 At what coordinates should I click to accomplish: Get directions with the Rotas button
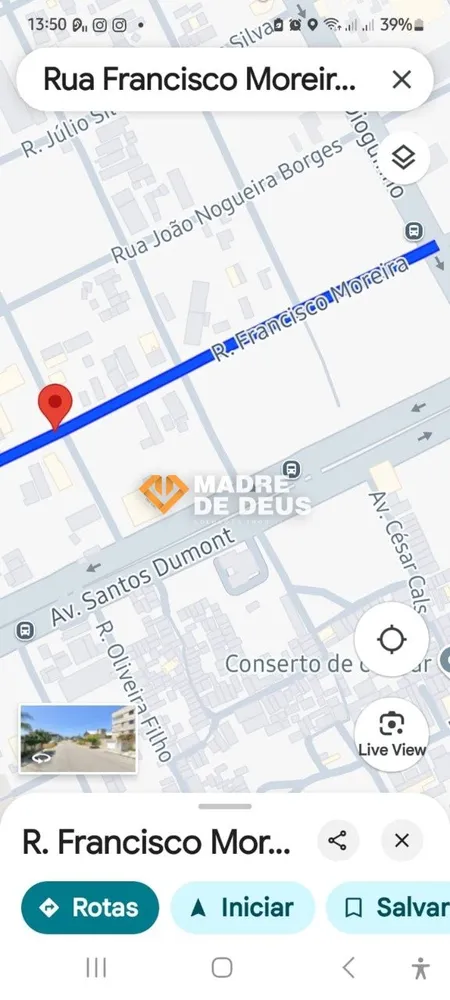tap(90, 907)
